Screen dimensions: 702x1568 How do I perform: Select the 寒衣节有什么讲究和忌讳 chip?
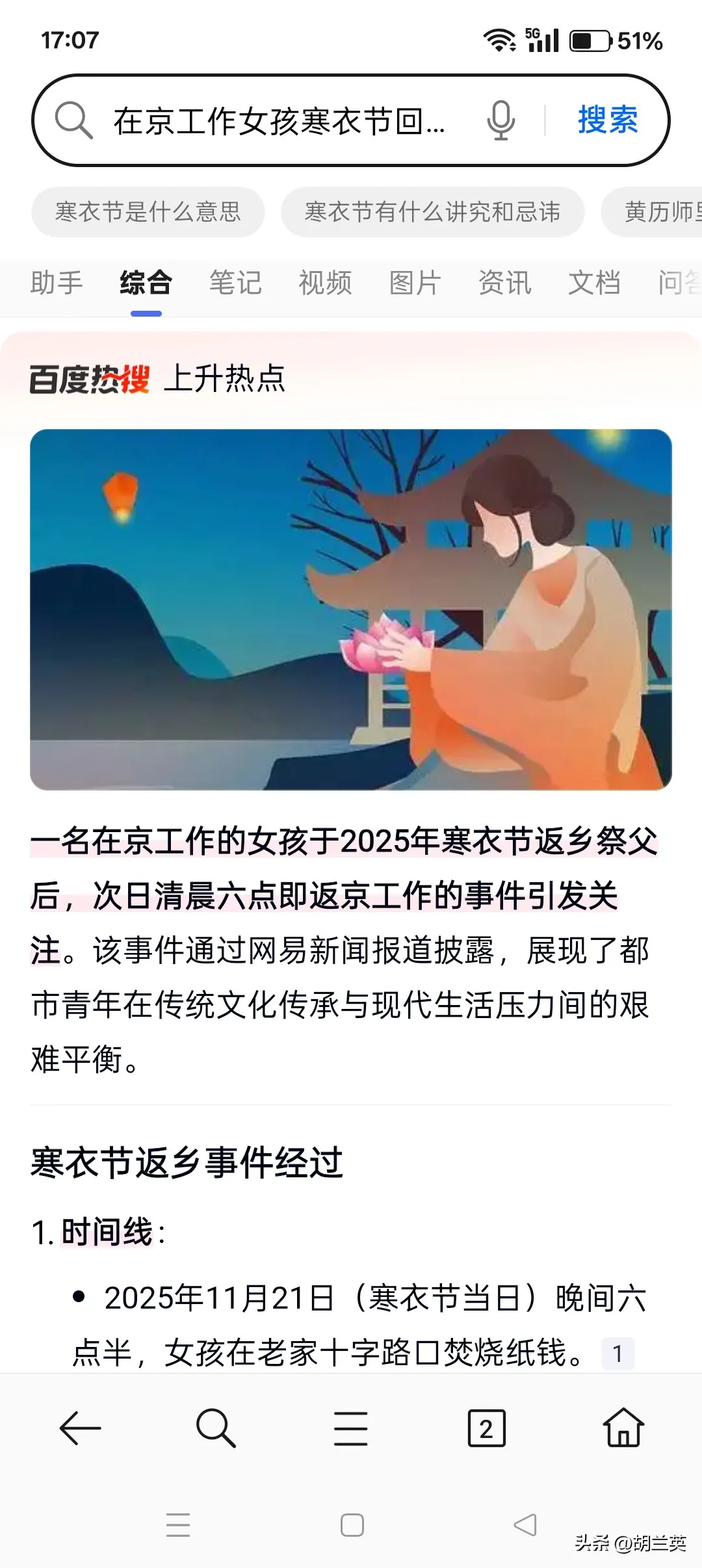click(x=432, y=212)
